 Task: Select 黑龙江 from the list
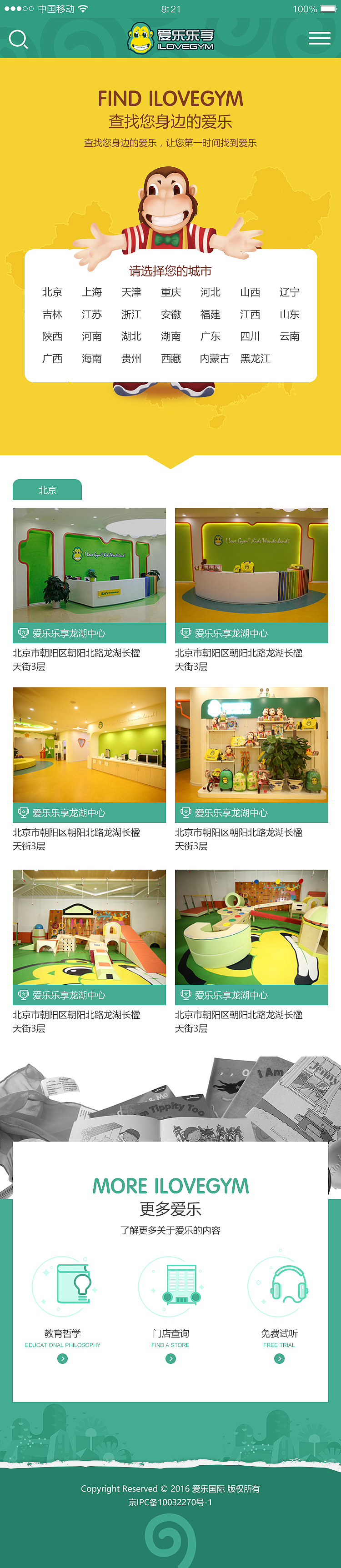[x=255, y=359]
